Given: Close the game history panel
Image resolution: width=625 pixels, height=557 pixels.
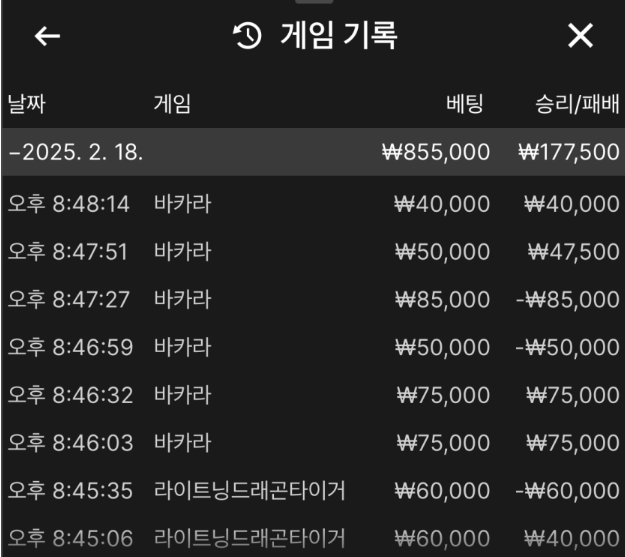Looking at the screenshot, I should [580, 37].
